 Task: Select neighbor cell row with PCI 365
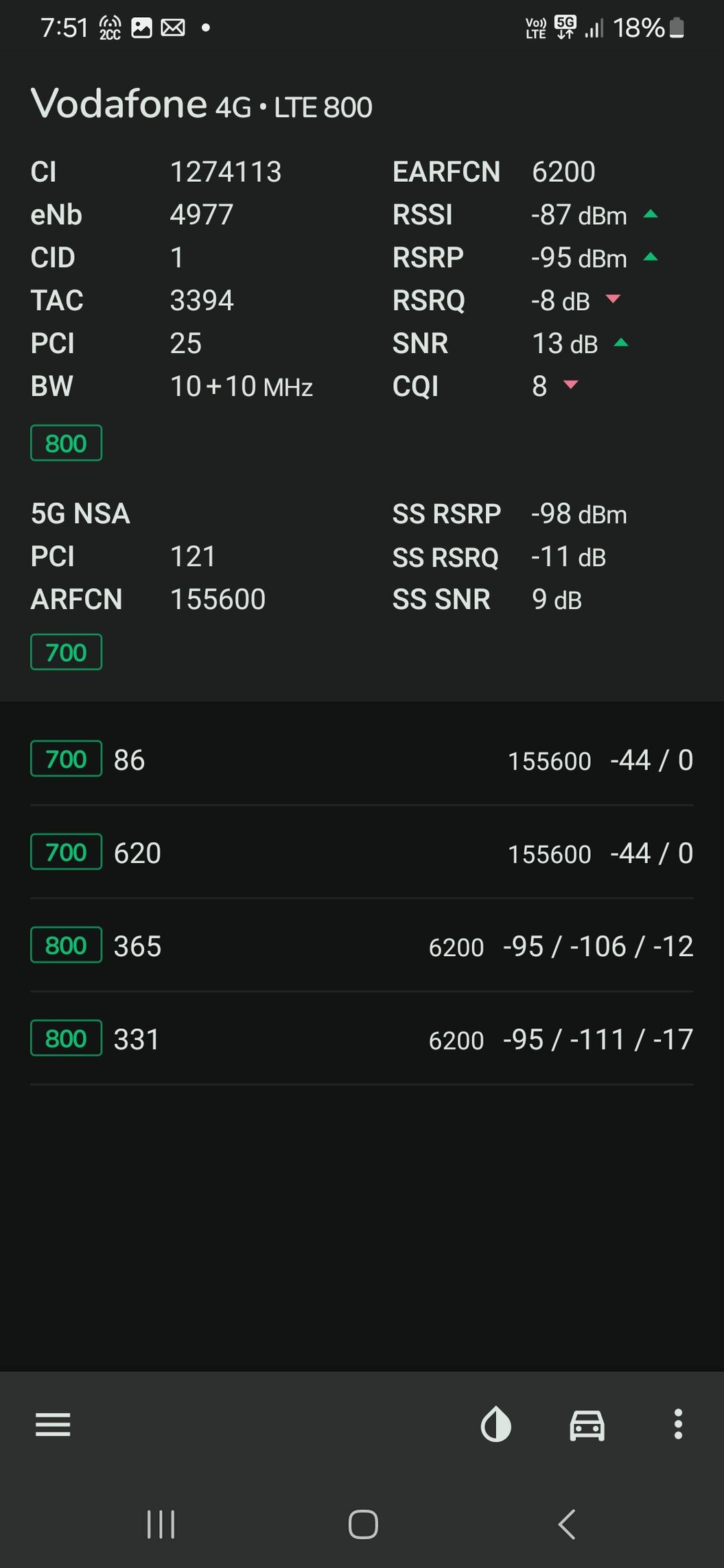point(362,947)
